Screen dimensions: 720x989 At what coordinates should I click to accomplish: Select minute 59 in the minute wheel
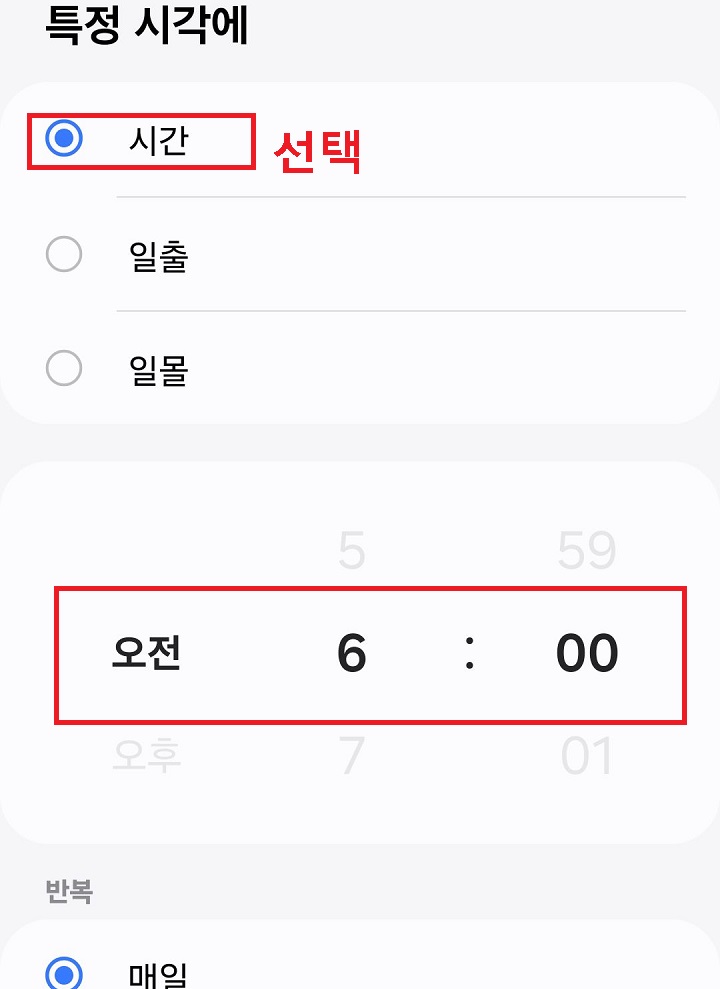tap(585, 547)
